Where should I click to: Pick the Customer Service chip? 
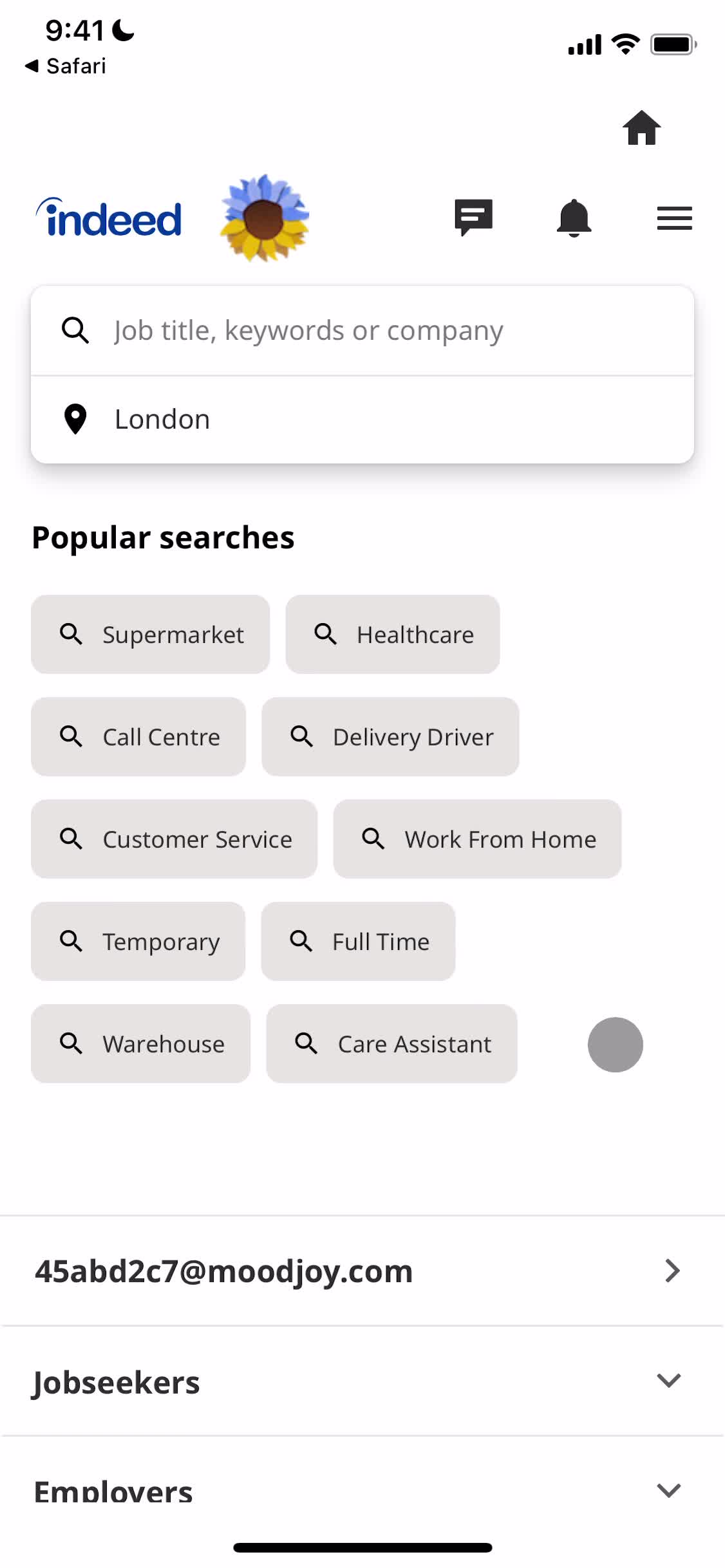pyautogui.click(x=174, y=839)
